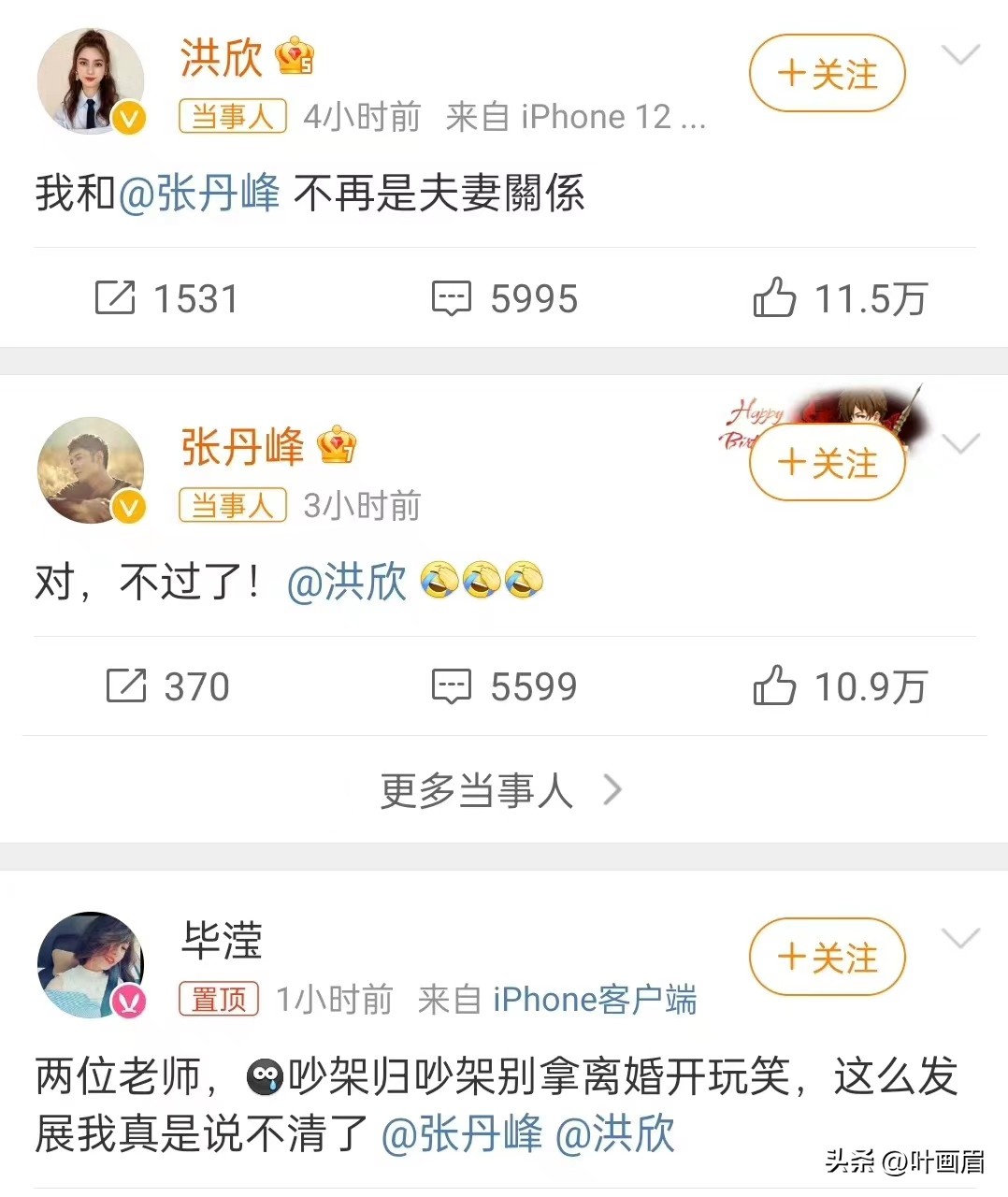Open 毕滢's profile picture
Screen dimensions: 1008x1197
pyautogui.click(x=91, y=964)
